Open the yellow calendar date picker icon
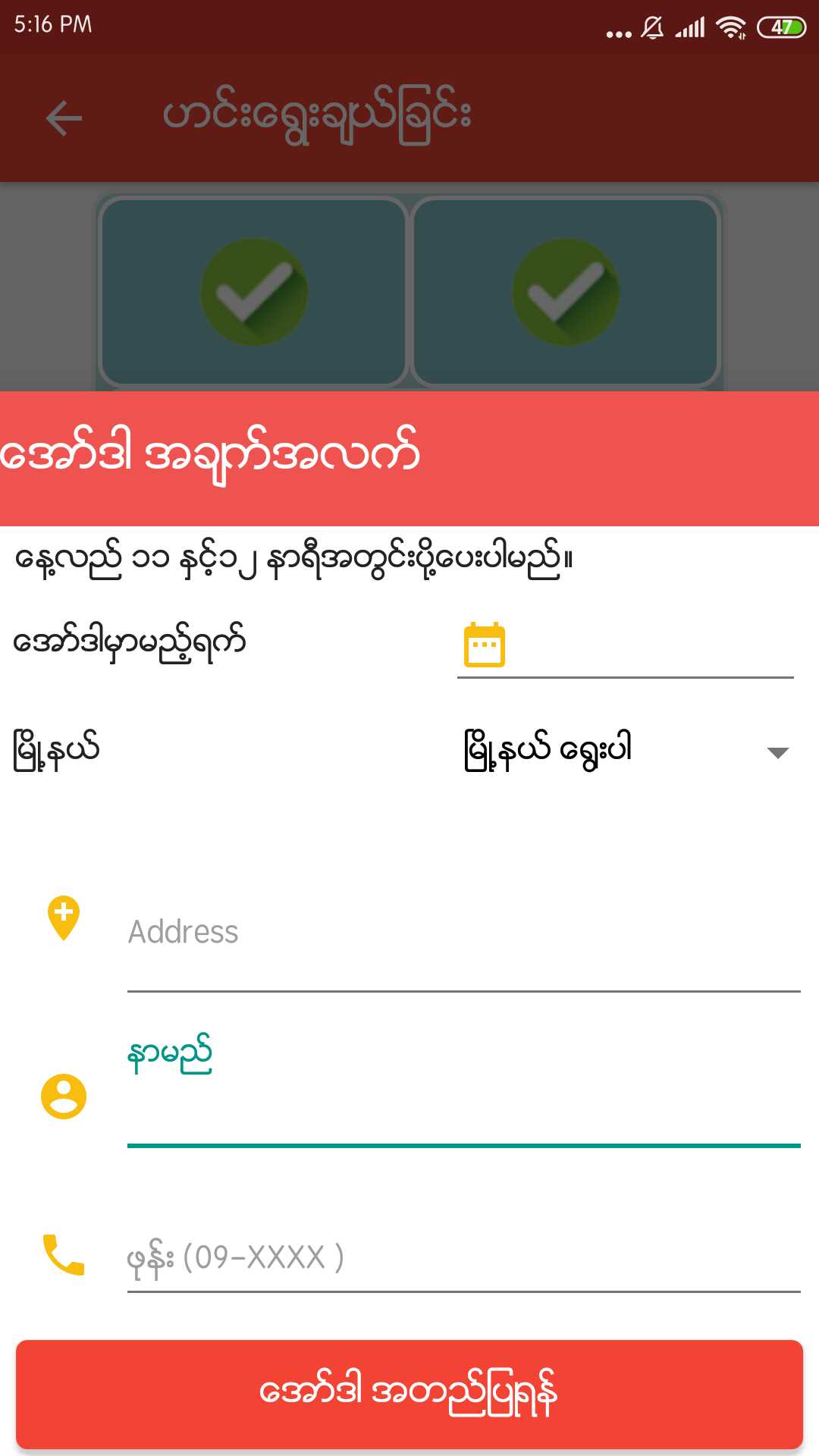 (484, 645)
